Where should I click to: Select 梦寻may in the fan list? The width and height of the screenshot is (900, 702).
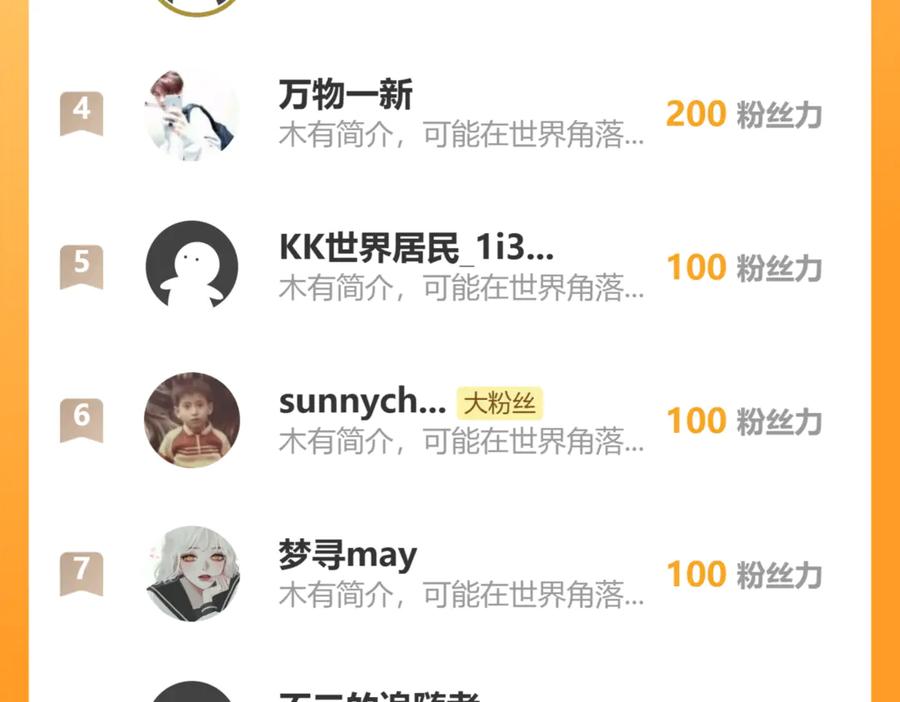[x=348, y=556]
